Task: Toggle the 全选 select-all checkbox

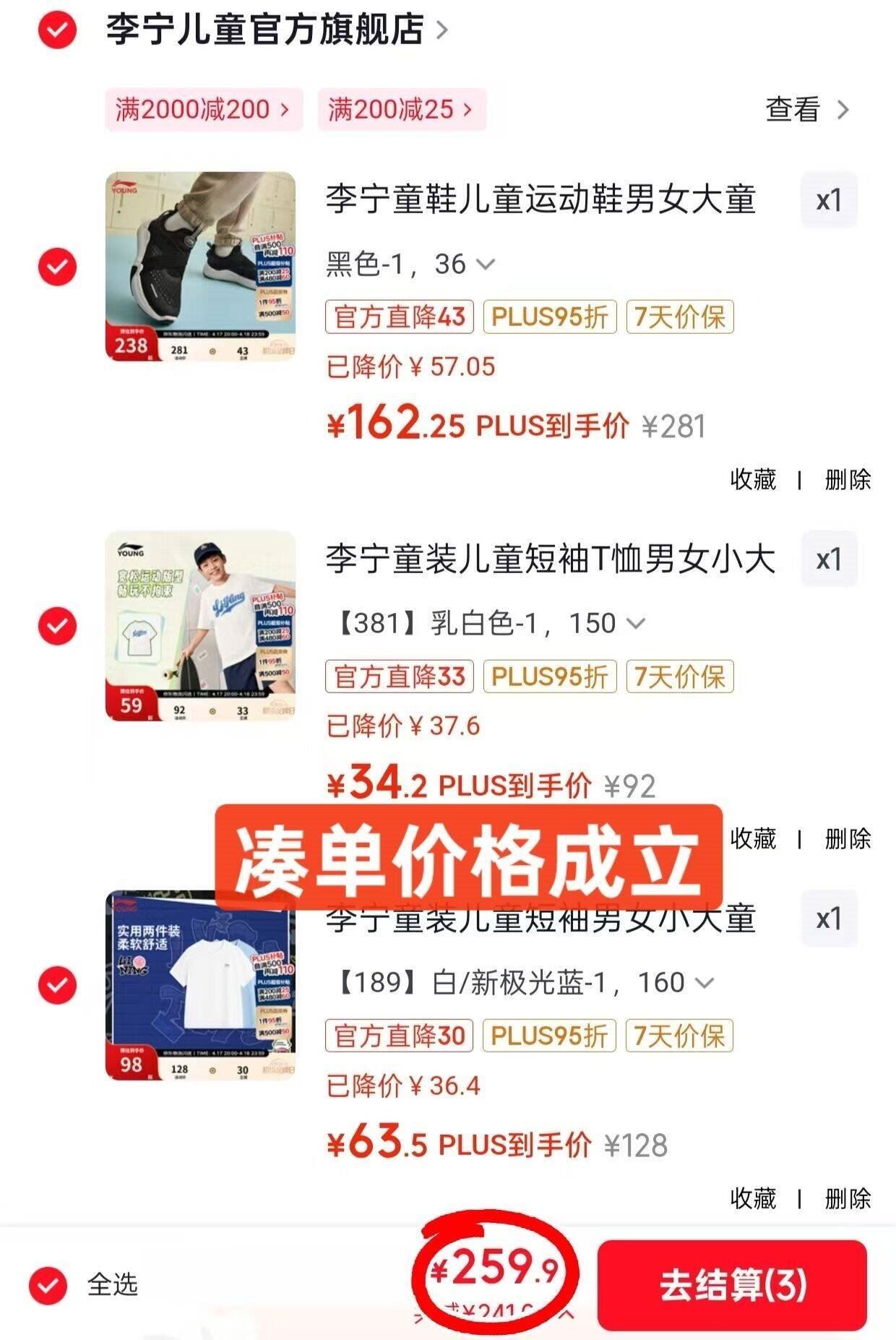Action: 48,1286
